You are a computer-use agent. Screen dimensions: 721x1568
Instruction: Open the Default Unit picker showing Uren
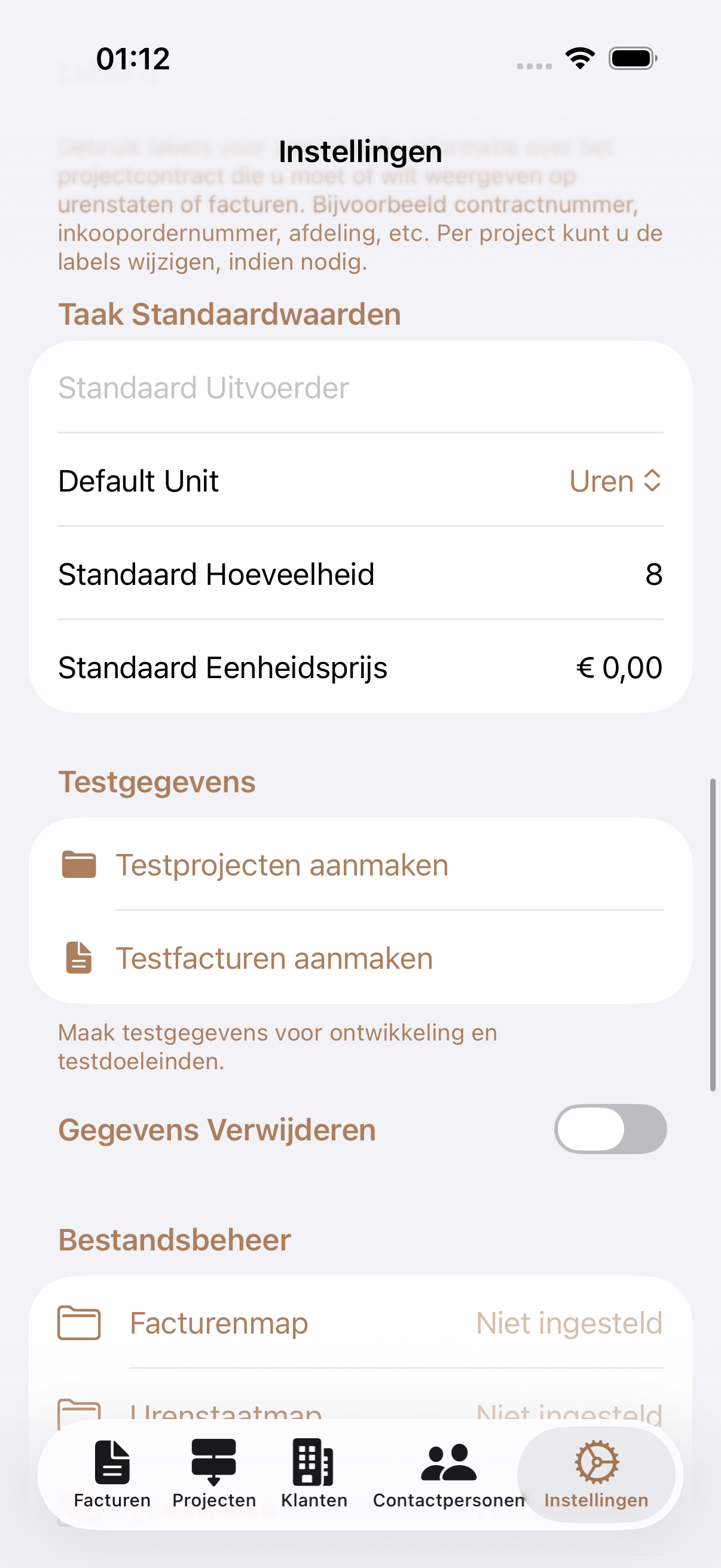[x=615, y=481]
